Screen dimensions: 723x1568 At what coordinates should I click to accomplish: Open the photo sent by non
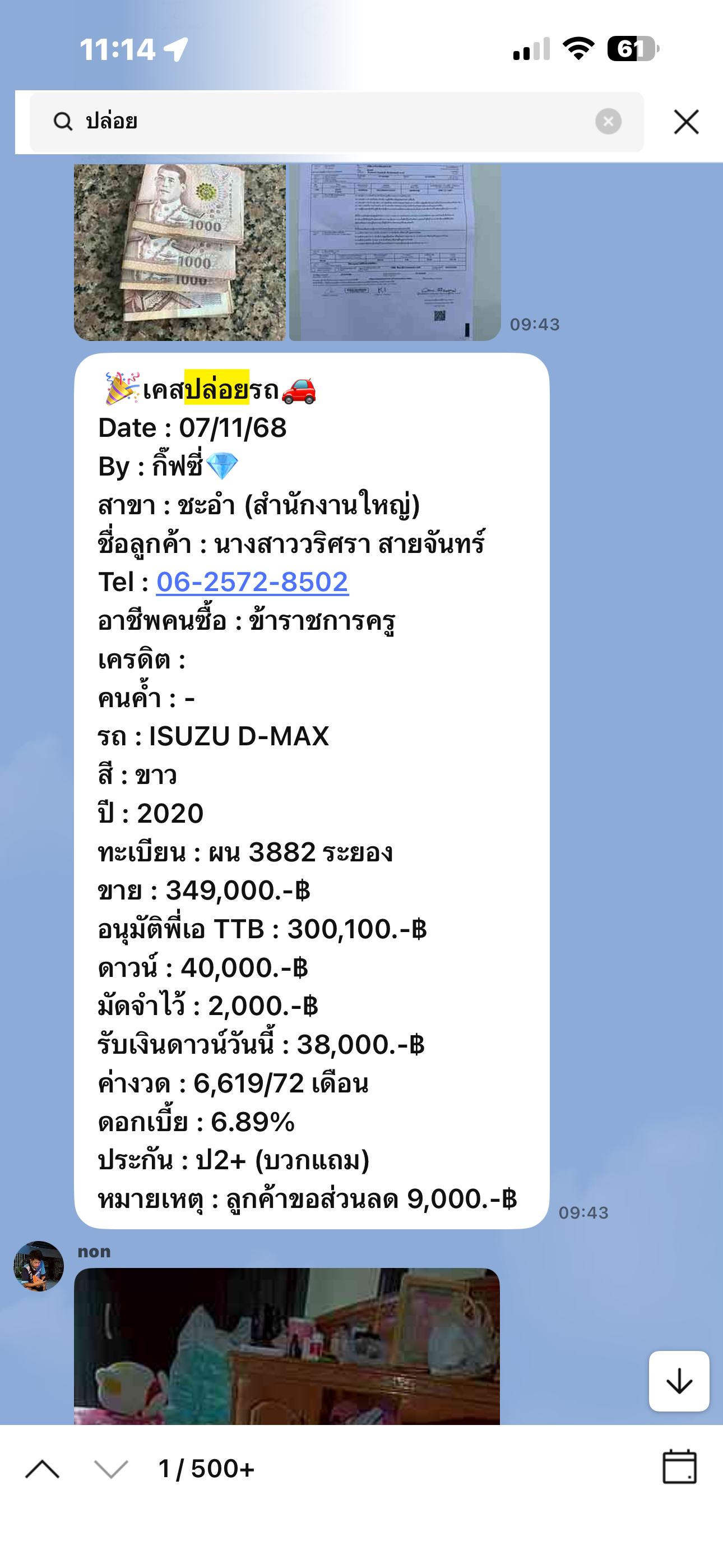pyautogui.click(x=286, y=1346)
